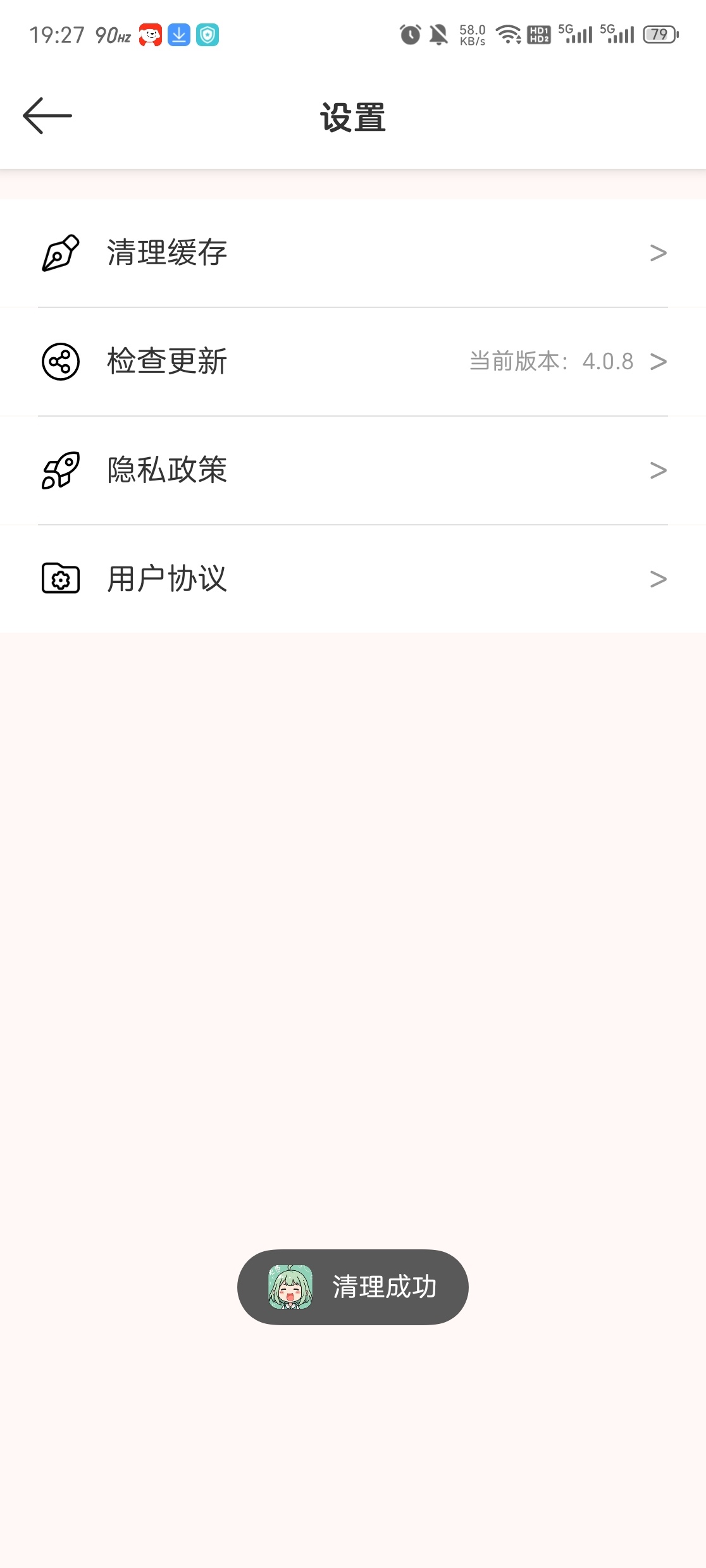This screenshot has width=706, height=1568.
Task: Tap 检查更新 to check for updates
Action: click(x=166, y=362)
